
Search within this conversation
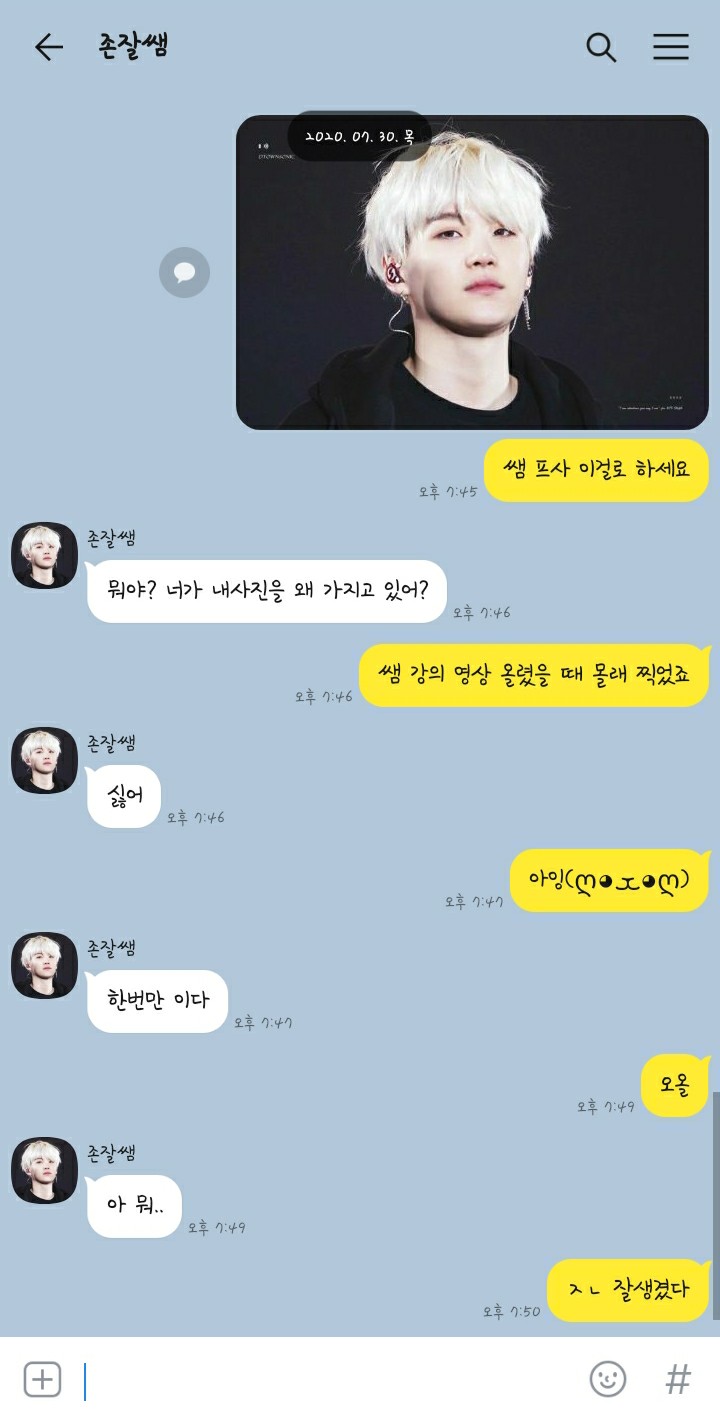(x=600, y=47)
